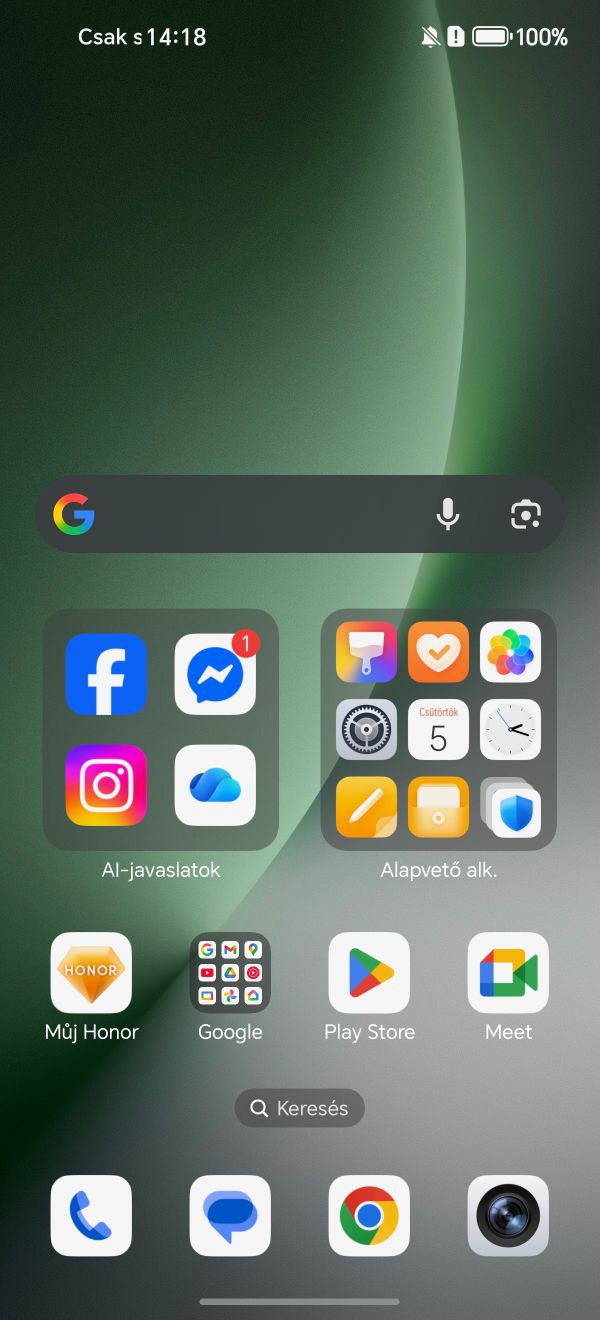Viewport: 600px width, 1320px height.
Task: Launch Google Meet
Action: pos(508,973)
